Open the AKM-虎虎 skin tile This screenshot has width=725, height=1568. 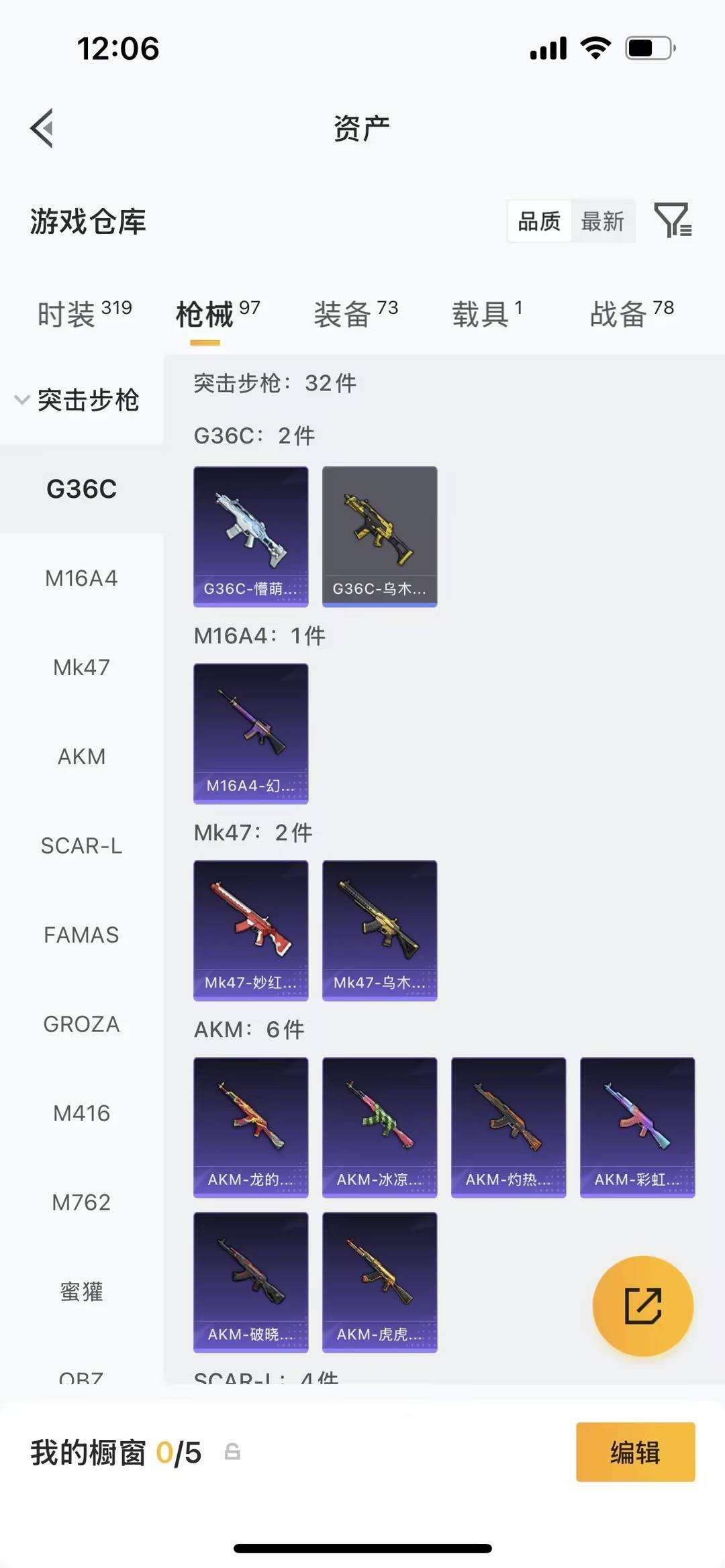pyautogui.click(x=379, y=1282)
